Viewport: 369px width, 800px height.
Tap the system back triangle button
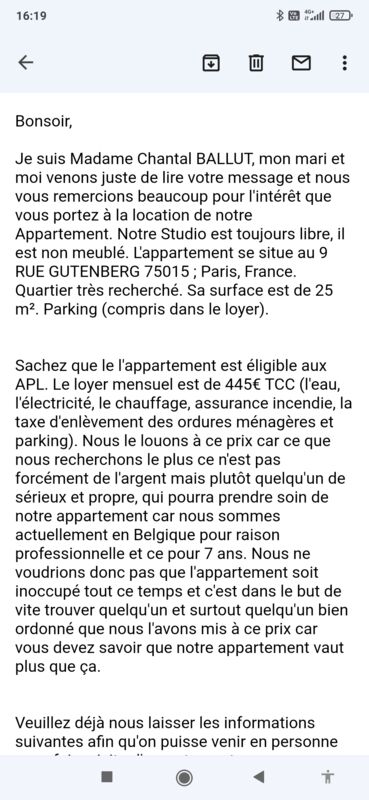pos(259,777)
